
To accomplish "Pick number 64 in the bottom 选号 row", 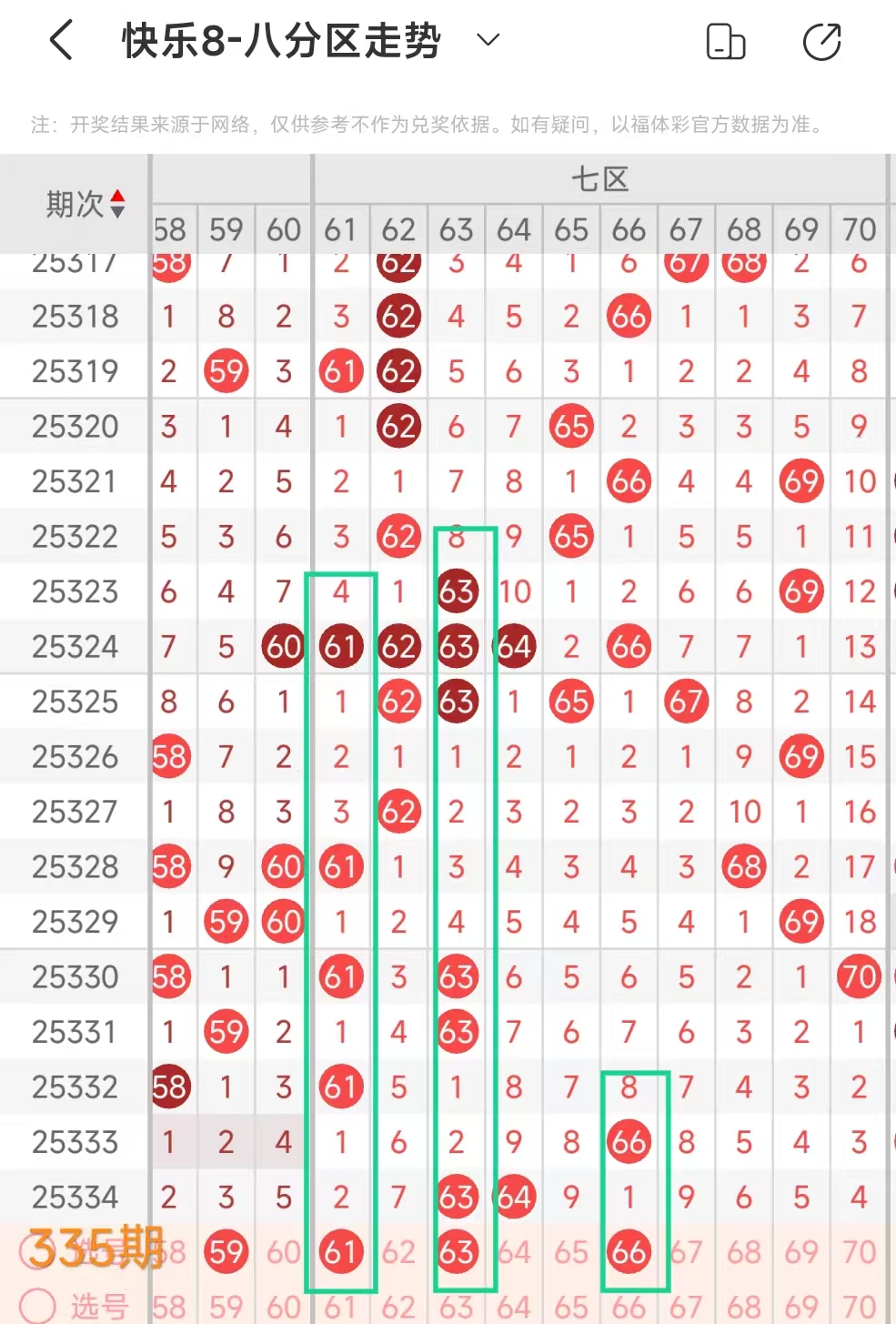I will click(x=514, y=1308).
